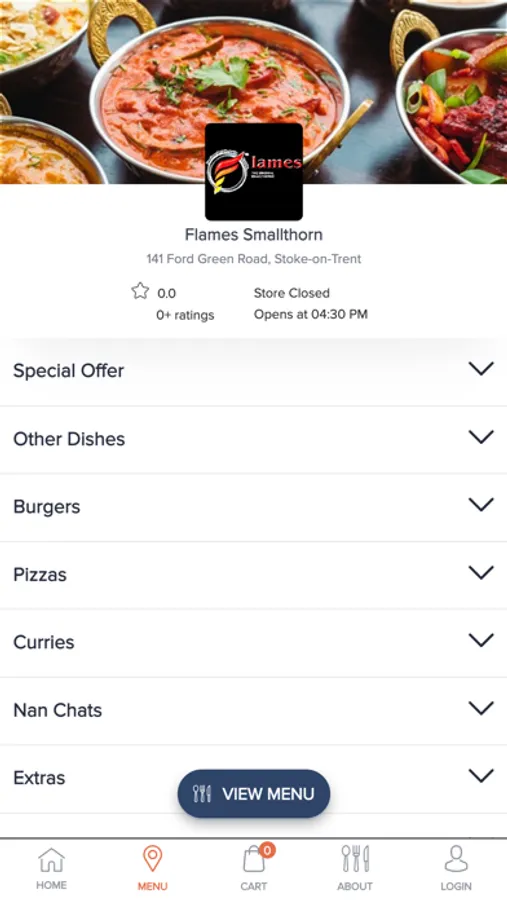Expand the Other Dishes category
The width and height of the screenshot is (507, 900).
[x=253, y=439]
